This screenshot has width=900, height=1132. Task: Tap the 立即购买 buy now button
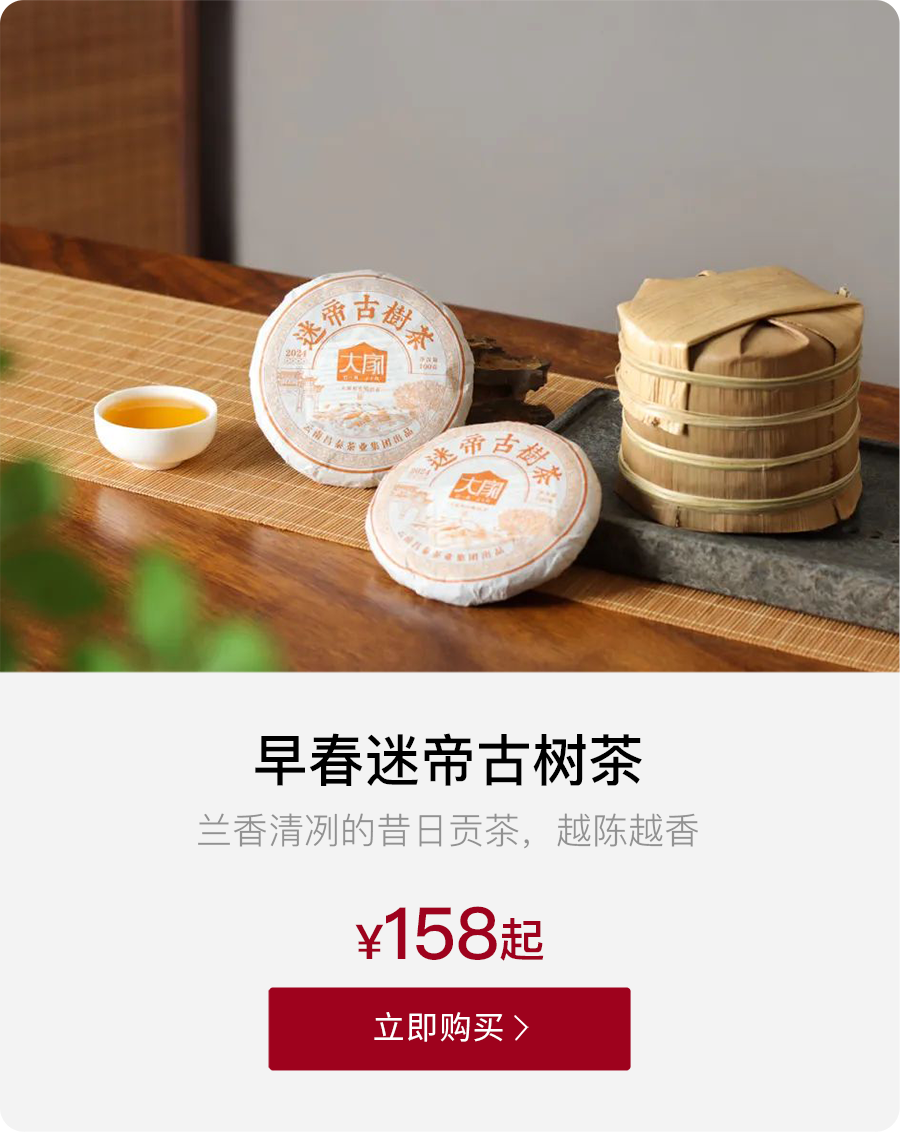coord(449,1028)
